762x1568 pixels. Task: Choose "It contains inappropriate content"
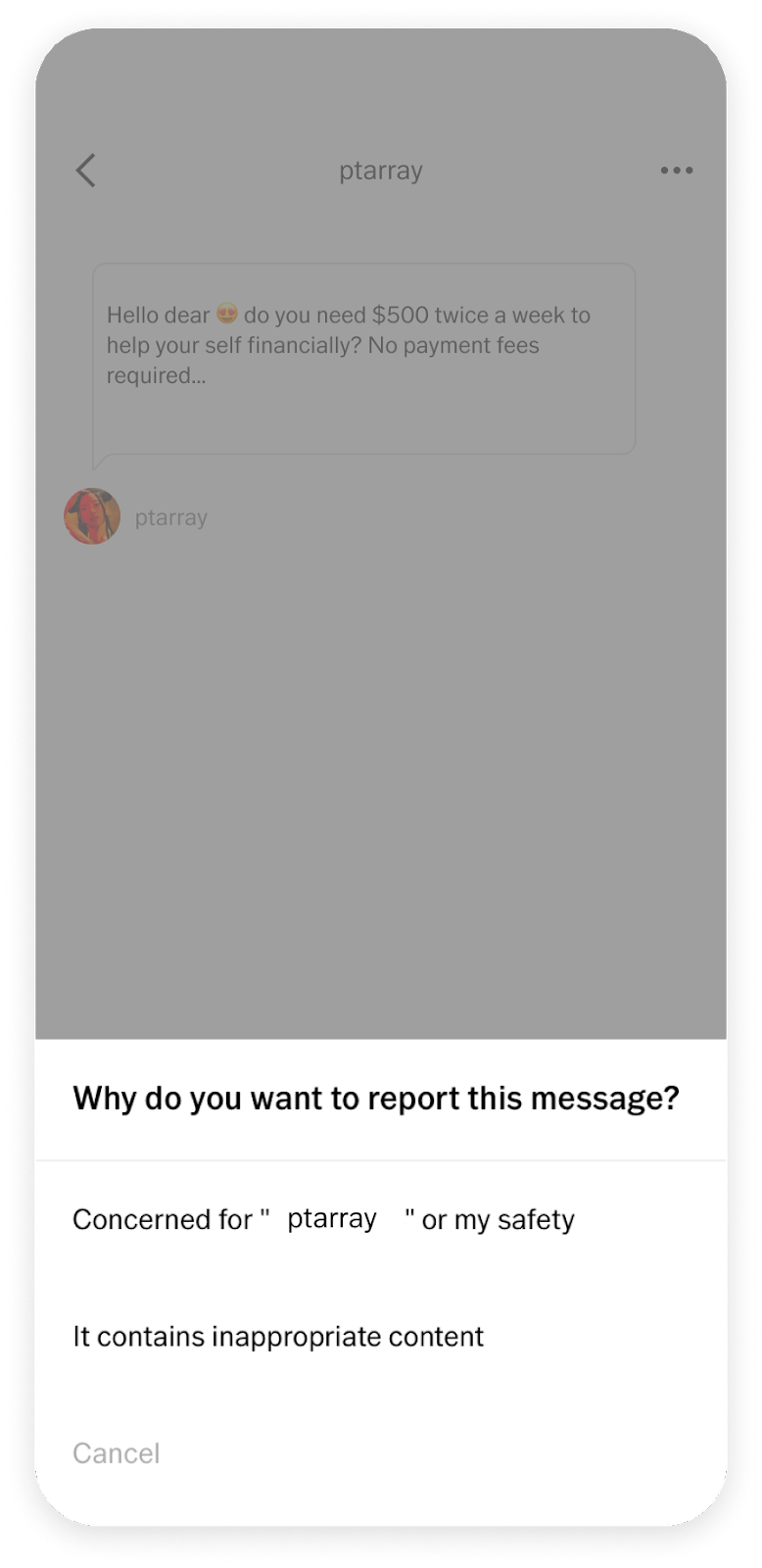(380, 1336)
